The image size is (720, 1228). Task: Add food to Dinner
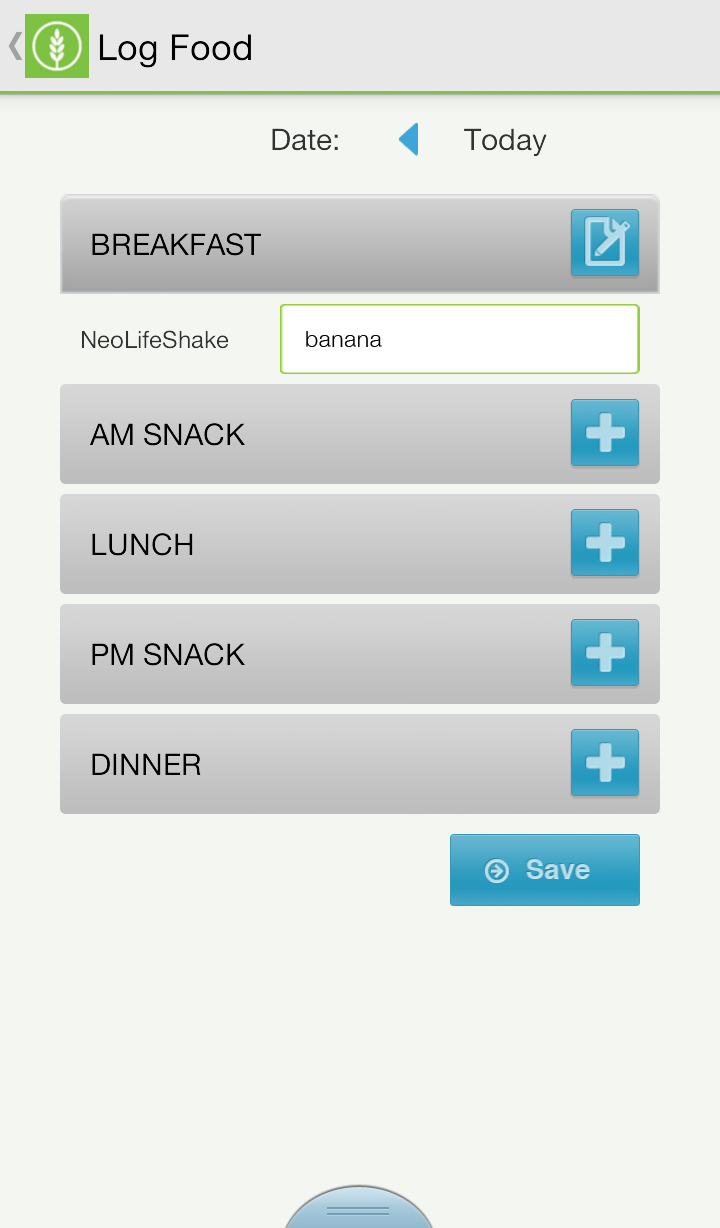[604, 763]
